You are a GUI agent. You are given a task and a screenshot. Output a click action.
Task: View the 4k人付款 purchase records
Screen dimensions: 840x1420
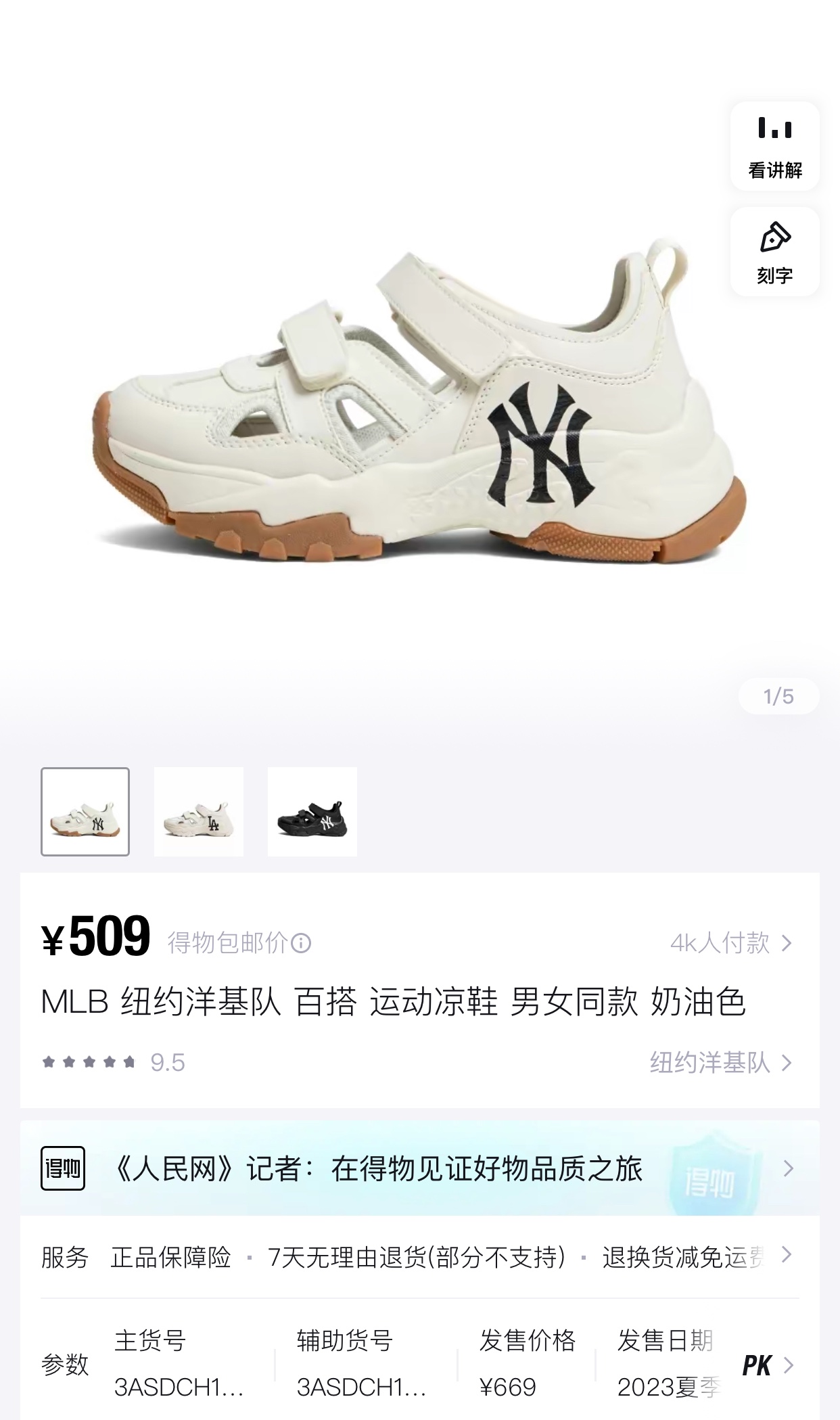click(730, 942)
